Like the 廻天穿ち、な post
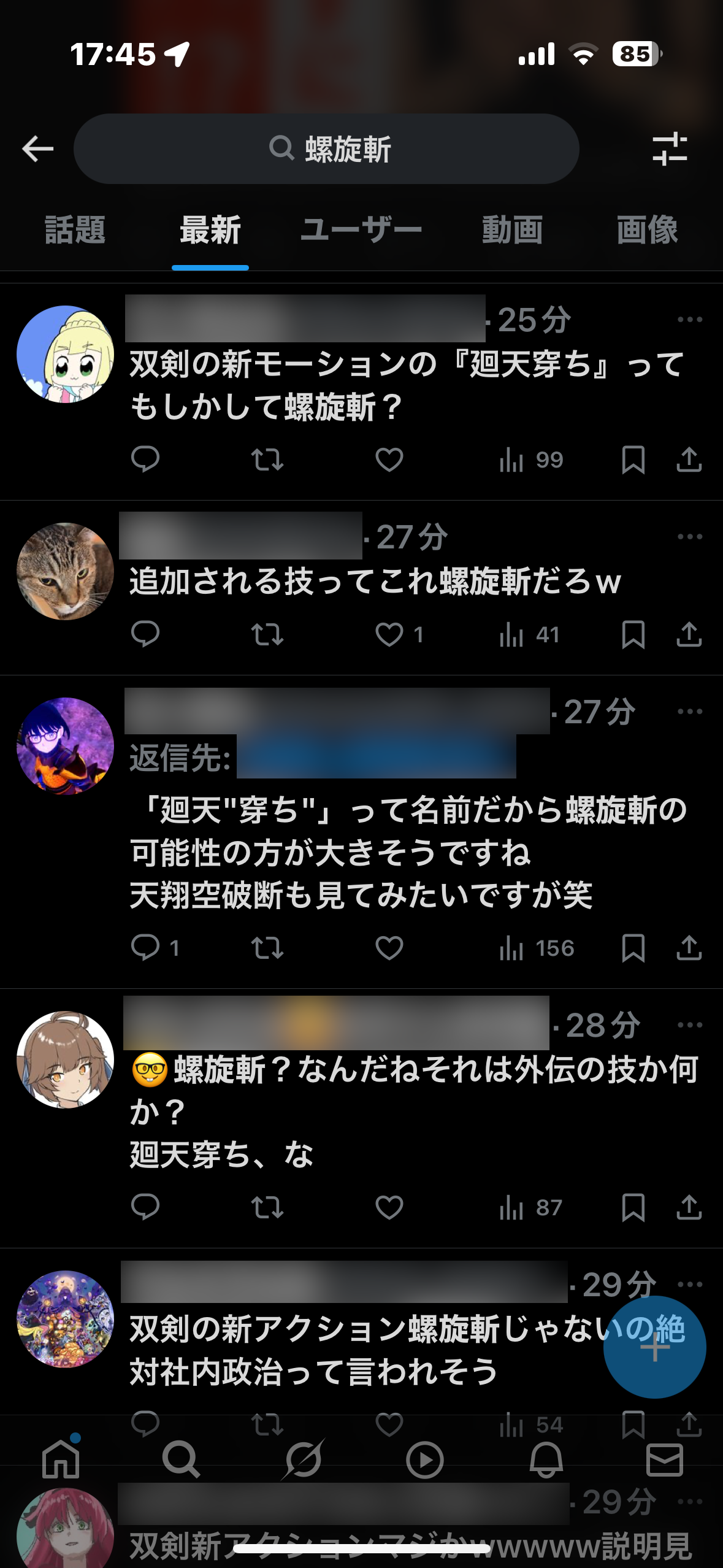 coord(389,1207)
